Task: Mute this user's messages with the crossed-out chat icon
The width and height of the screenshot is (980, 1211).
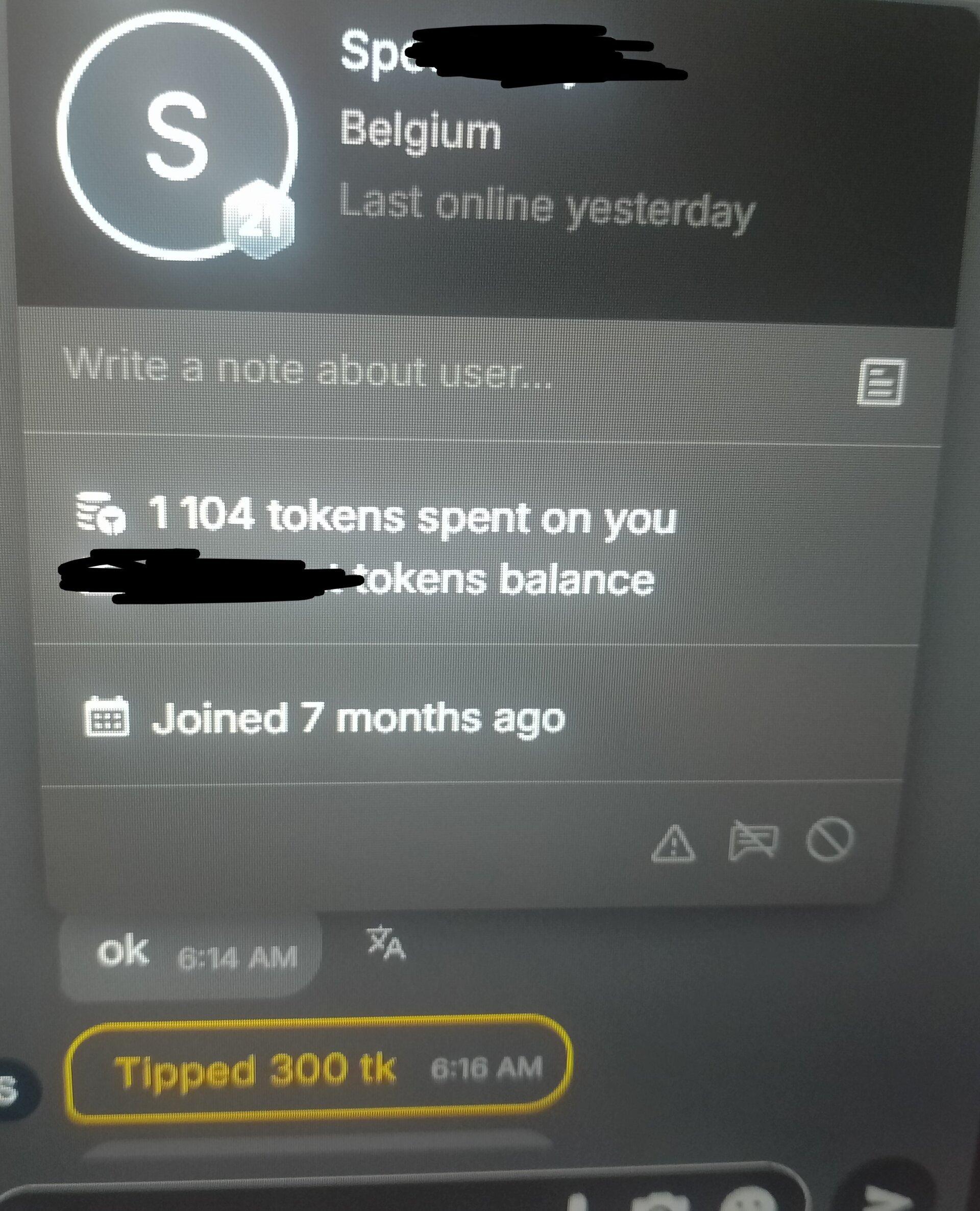Action: click(x=753, y=841)
